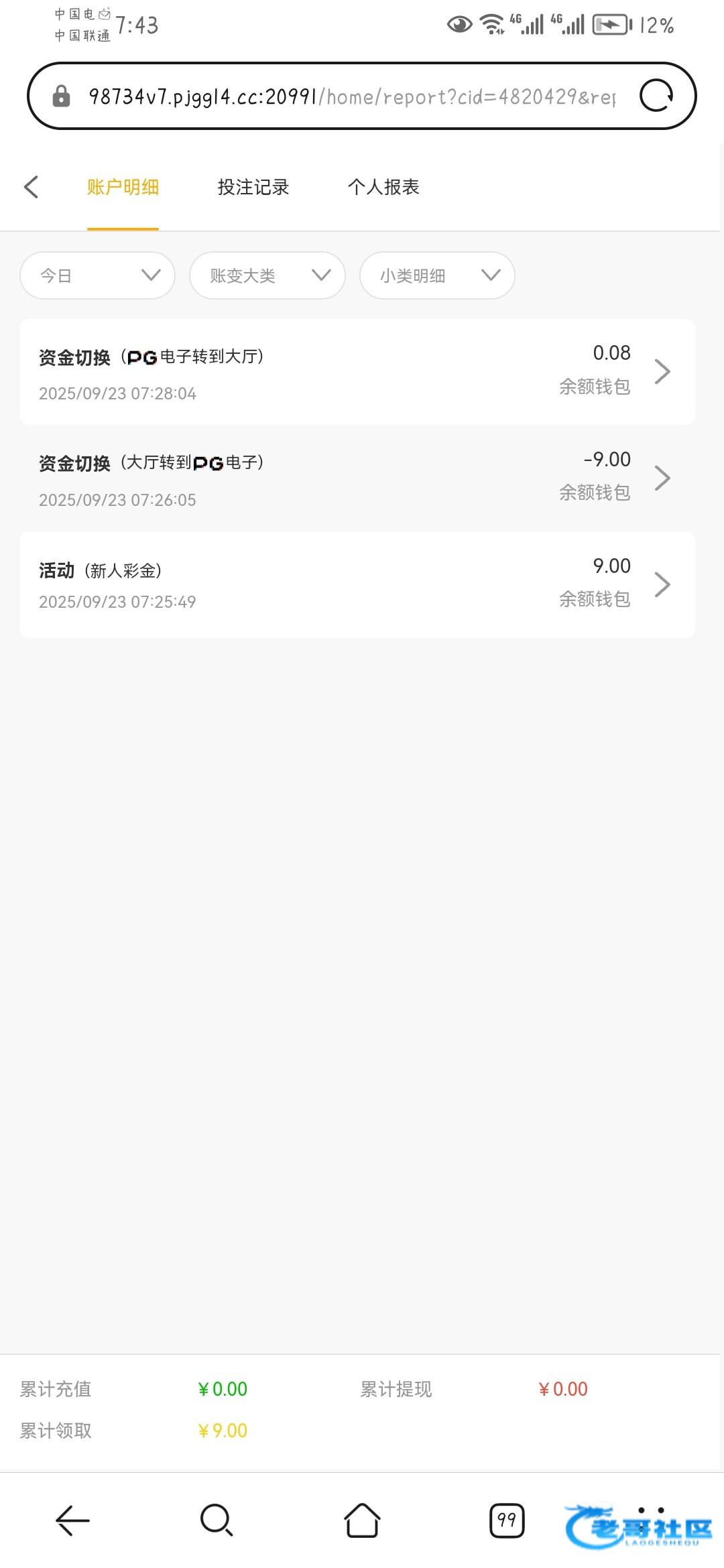
Task: Select the 账户明细 tab
Action: coord(123,187)
